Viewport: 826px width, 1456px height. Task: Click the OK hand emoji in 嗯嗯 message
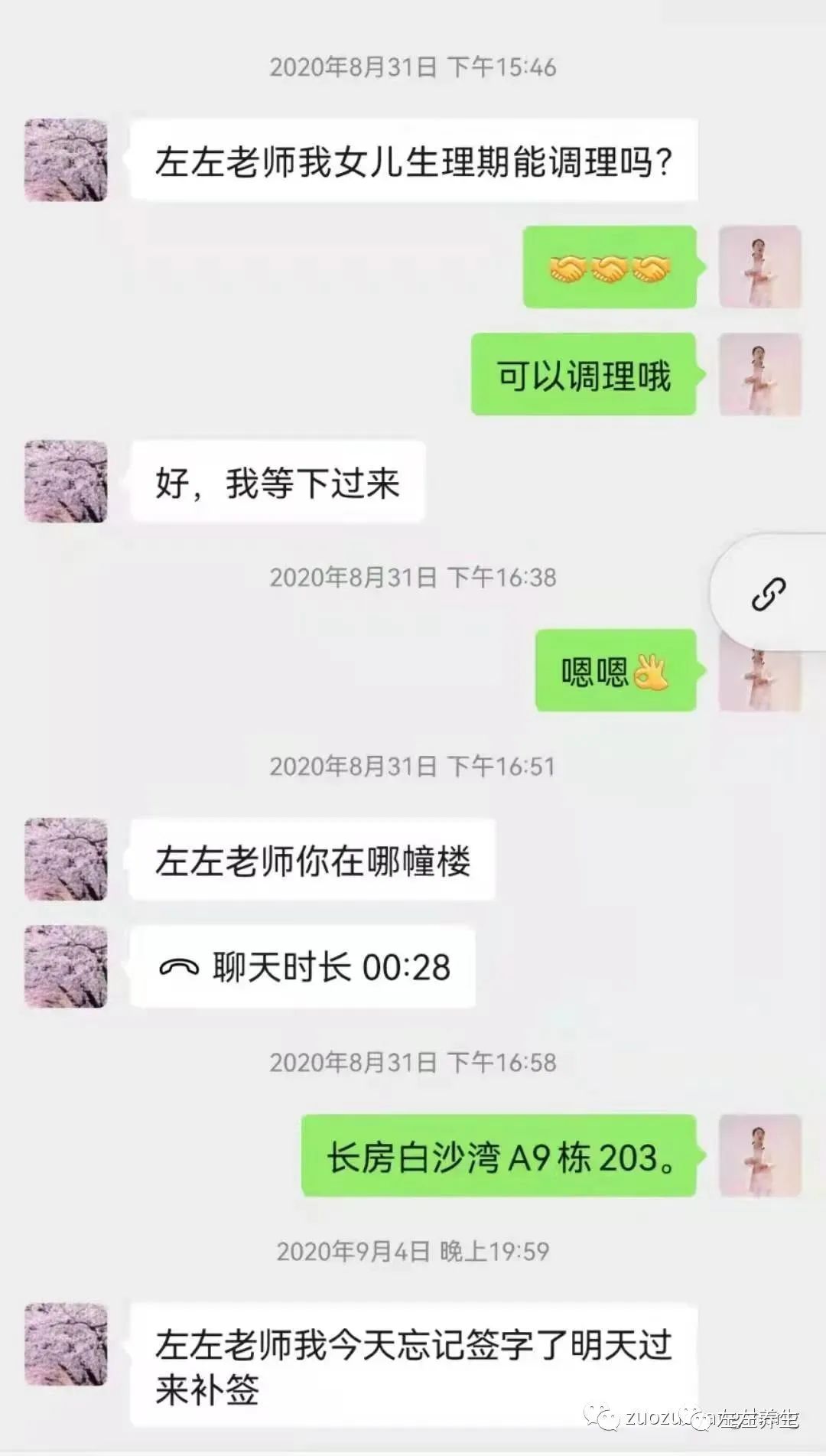650,672
